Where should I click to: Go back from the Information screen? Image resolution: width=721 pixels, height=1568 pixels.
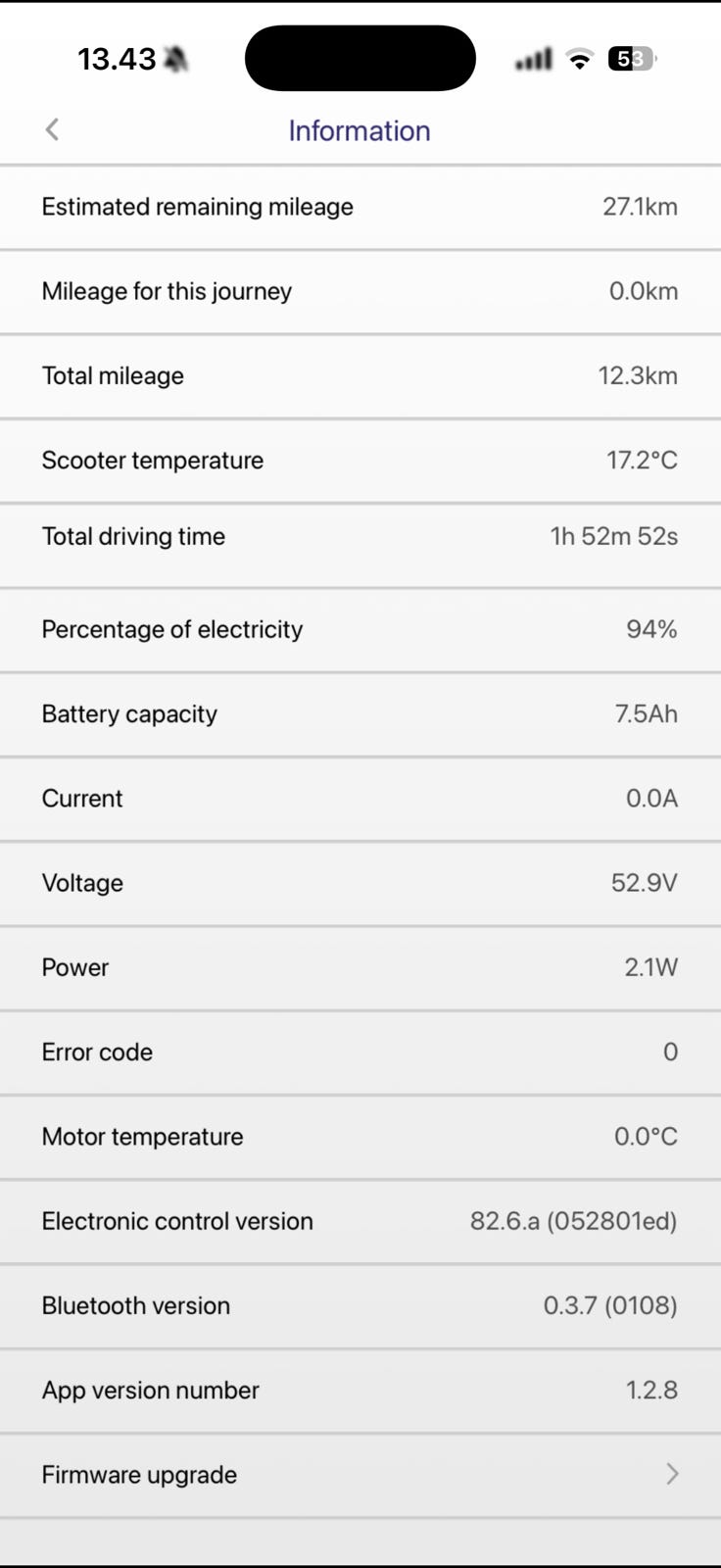coord(52,129)
